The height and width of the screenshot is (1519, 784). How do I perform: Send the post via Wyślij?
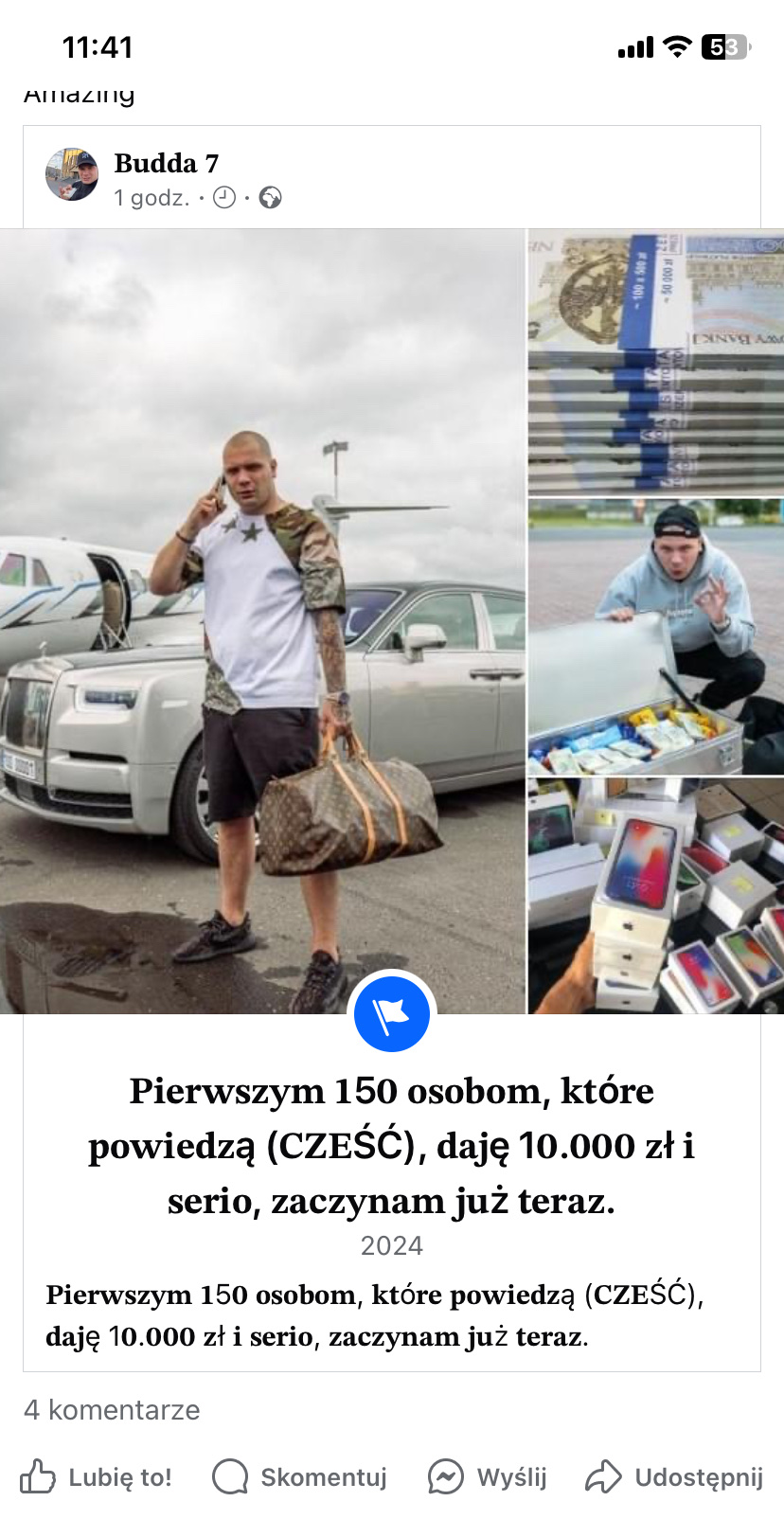(488, 1476)
